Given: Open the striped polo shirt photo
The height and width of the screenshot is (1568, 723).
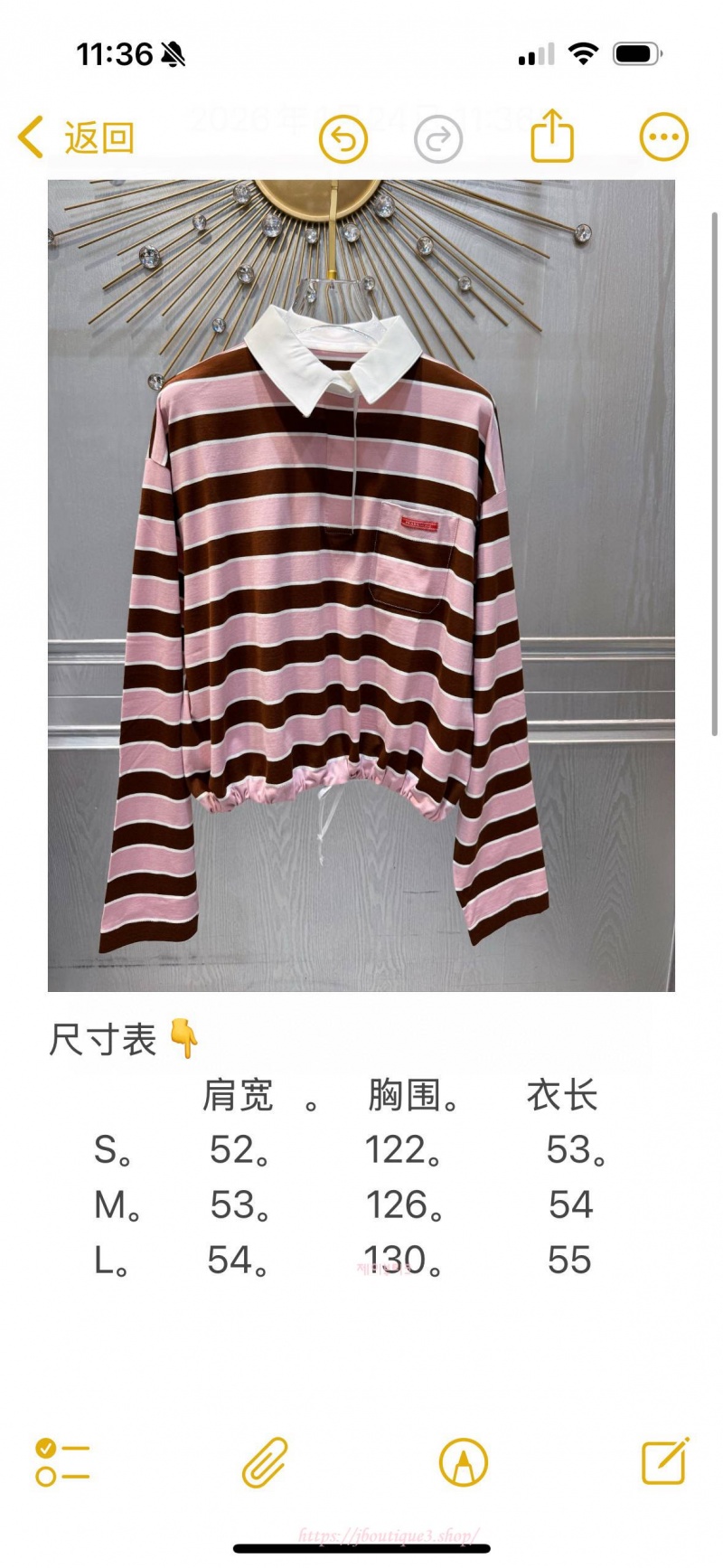Looking at the screenshot, I should click(361, 585).
